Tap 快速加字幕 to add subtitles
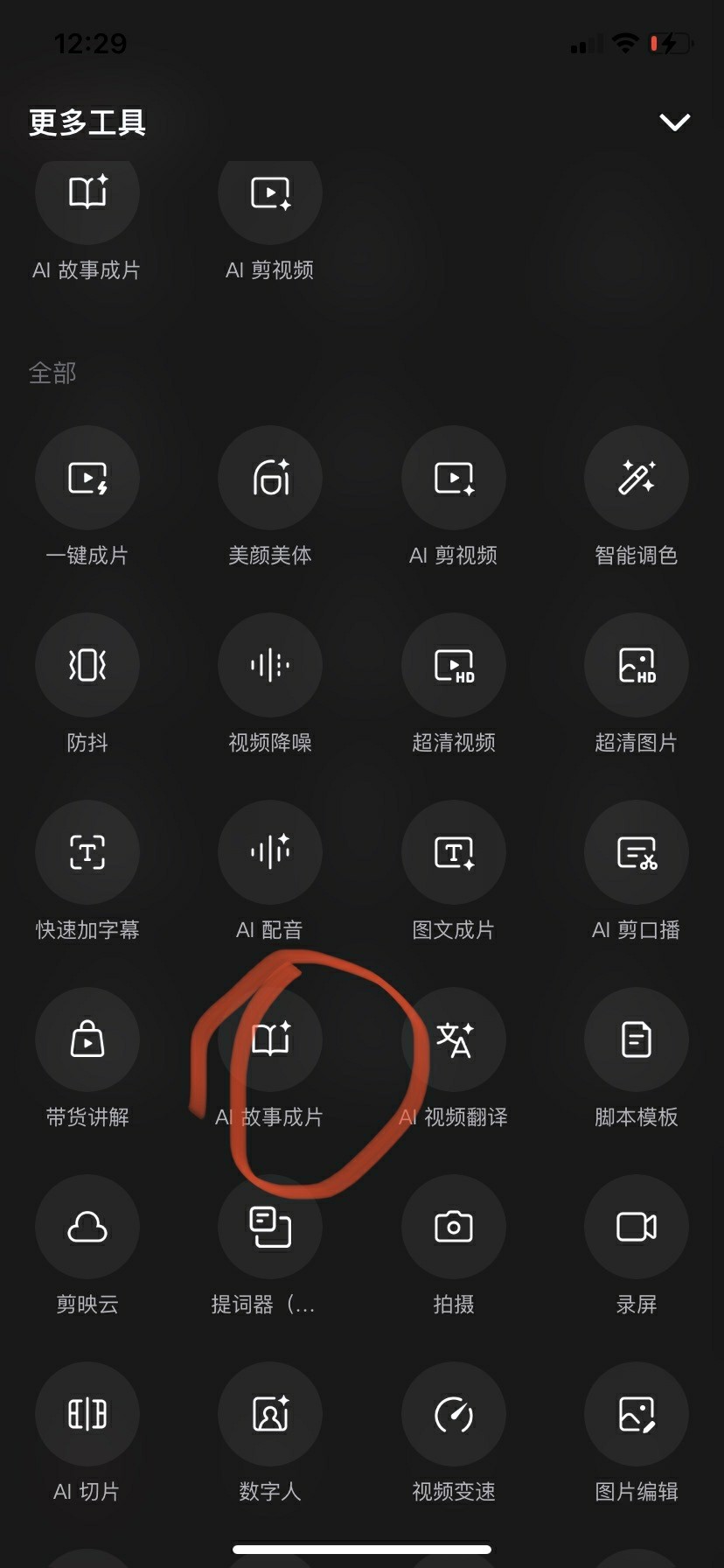The height and width of the screenshot is (1568, 724). coord(87,853)
